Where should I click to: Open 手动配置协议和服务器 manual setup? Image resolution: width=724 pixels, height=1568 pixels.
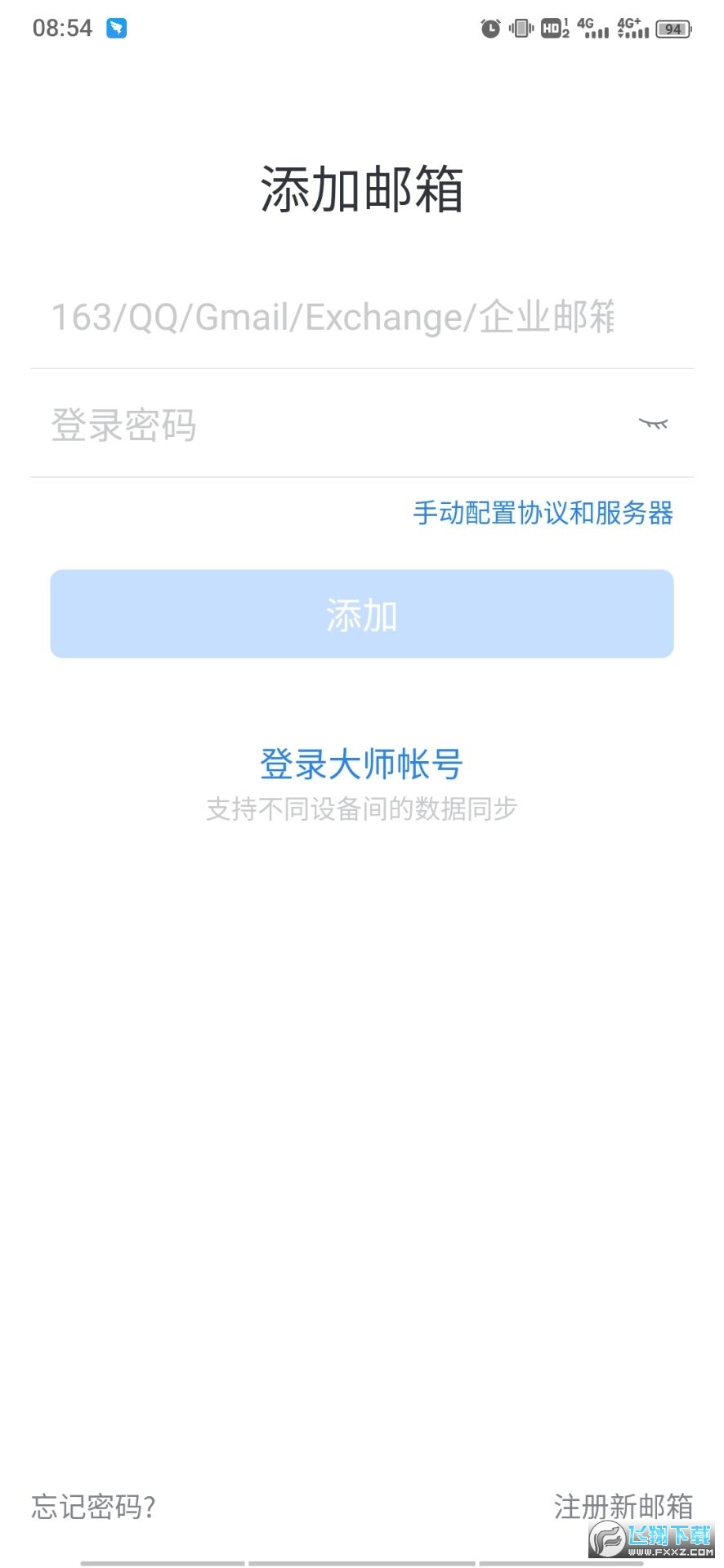543,513
